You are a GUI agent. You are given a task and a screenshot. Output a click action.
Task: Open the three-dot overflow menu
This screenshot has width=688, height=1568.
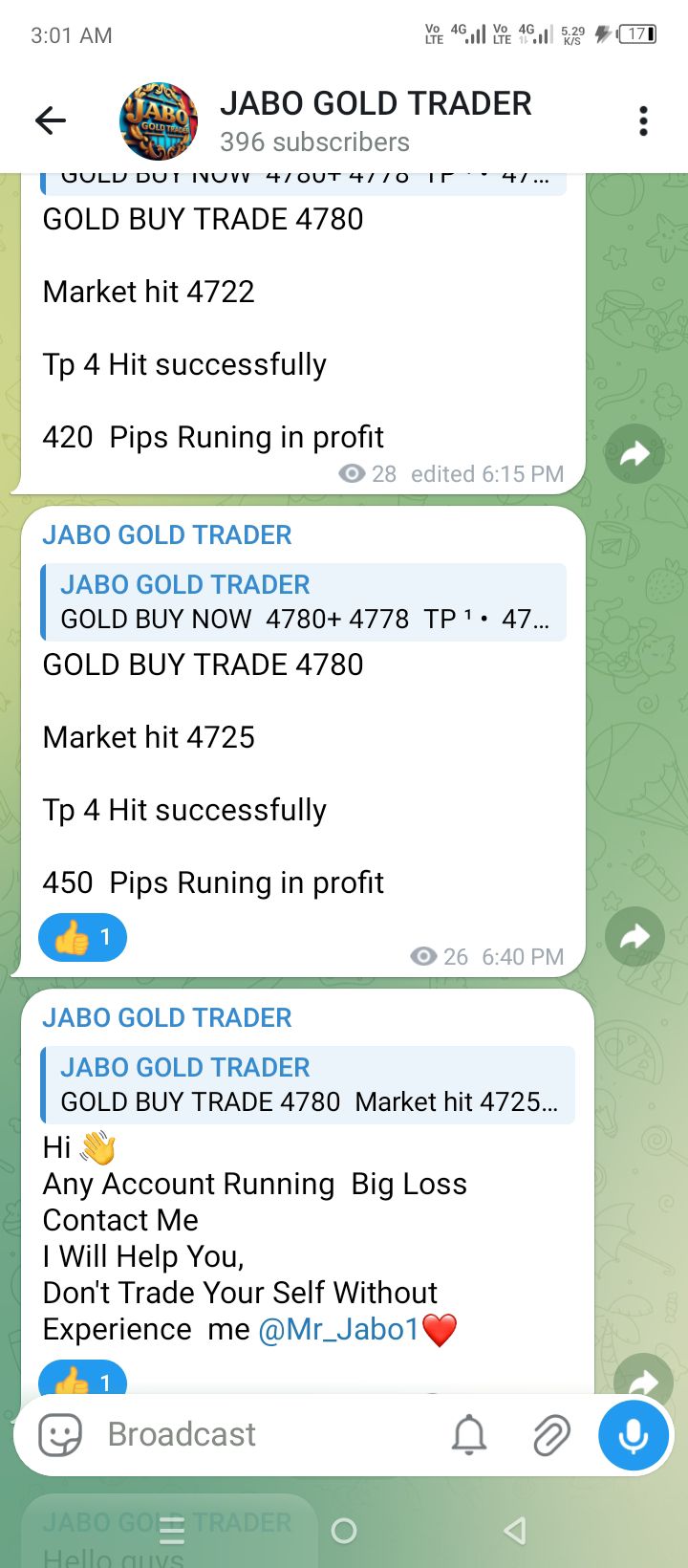click(x=643, y=121)
